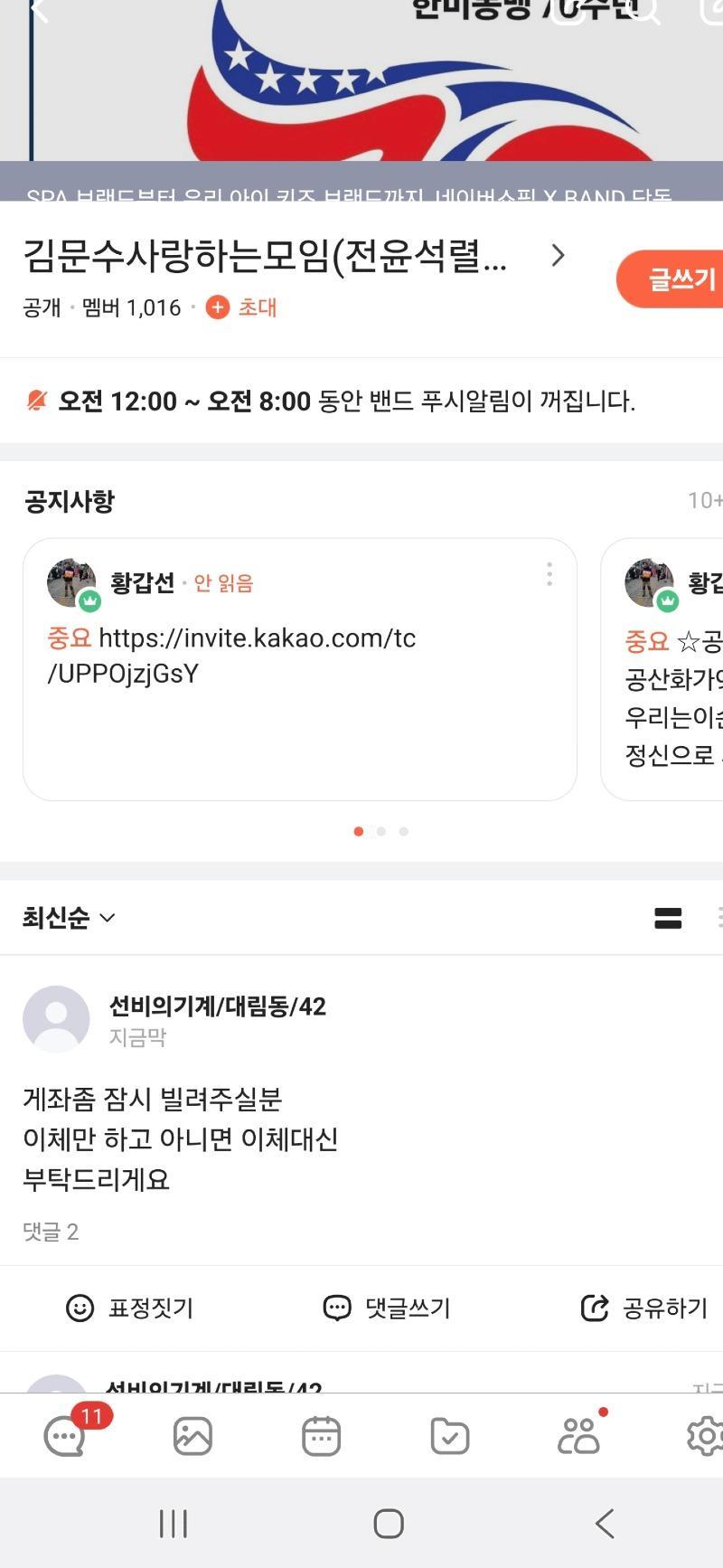The height and width of the screenshot is (1568, 723).
Task: Expand the band name to view band details
Action: point(559,256)
